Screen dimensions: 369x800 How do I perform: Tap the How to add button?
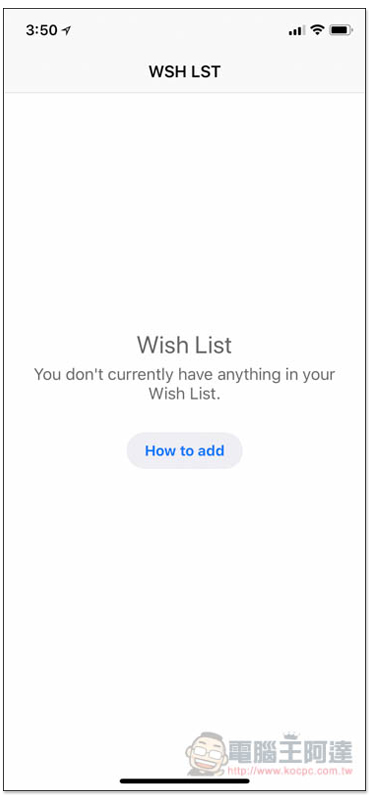pyautogui.click(x=184, y=451)
